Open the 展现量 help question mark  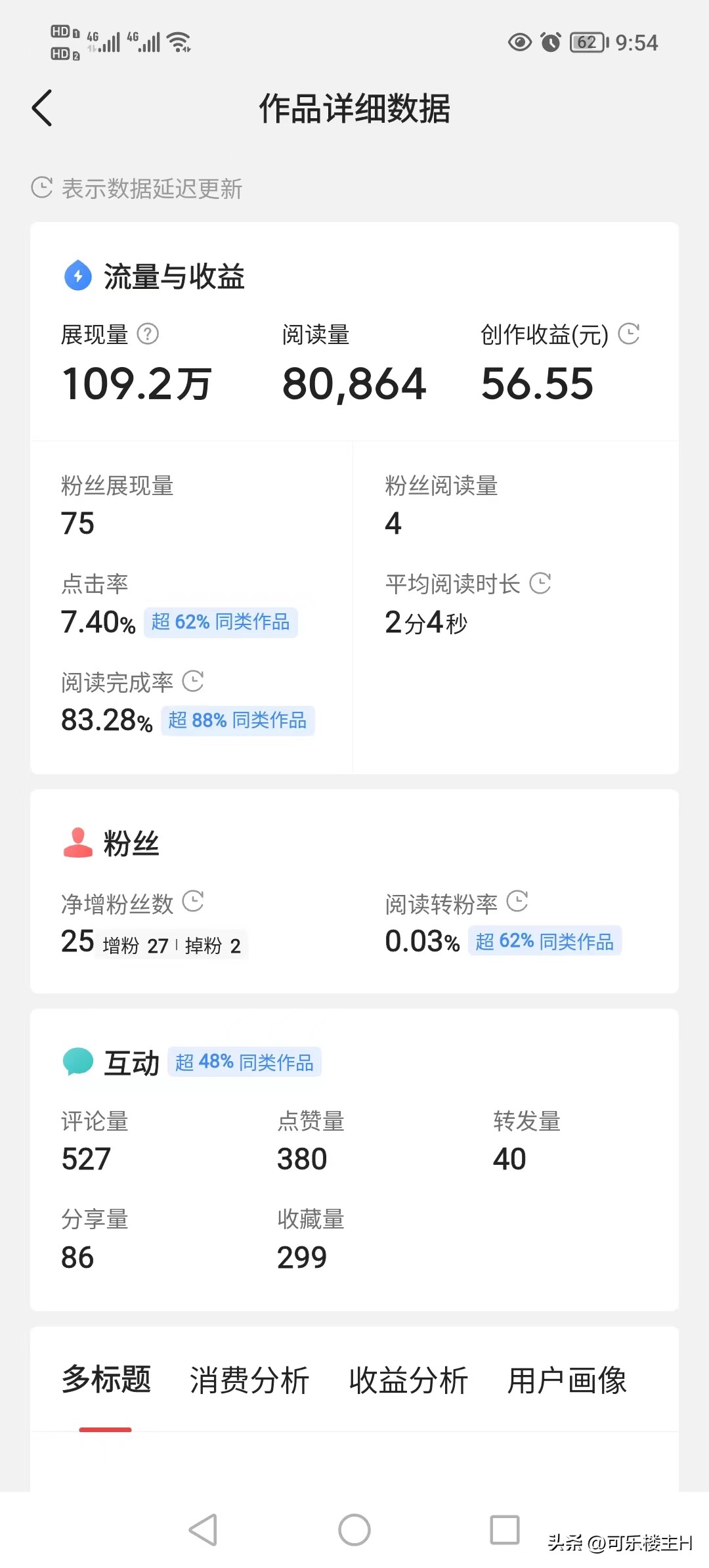point(148,334)
